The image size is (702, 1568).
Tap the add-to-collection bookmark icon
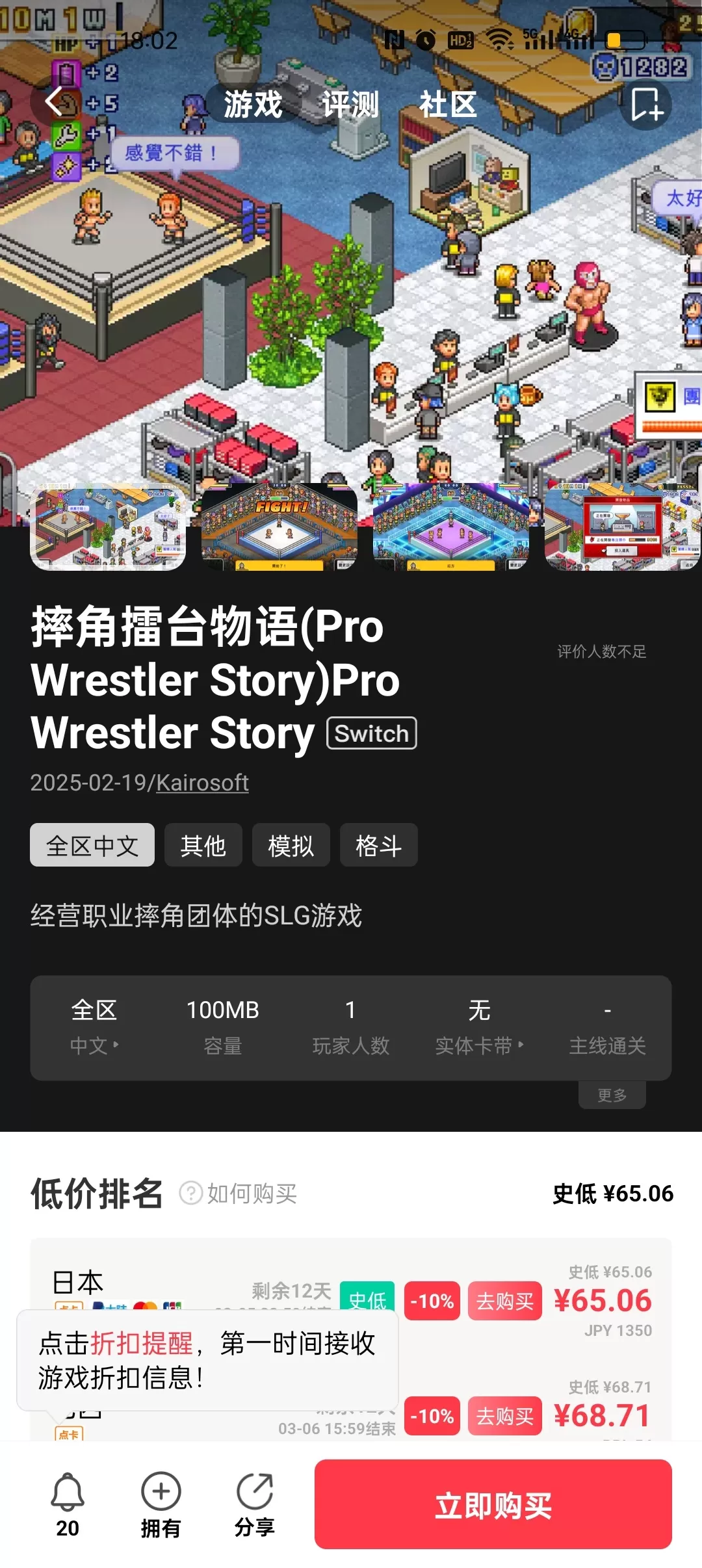pyautogui.click(x=645, y=104)
